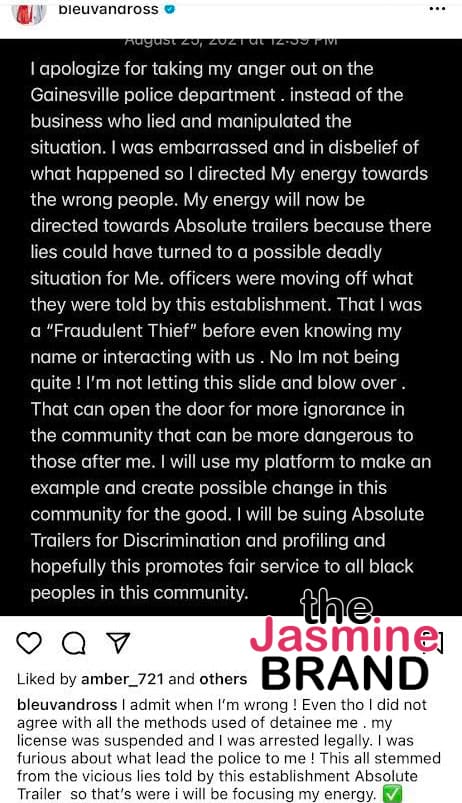462x803 pixels.
Task: Share the post via the paper plane icon
Action: 118,642
